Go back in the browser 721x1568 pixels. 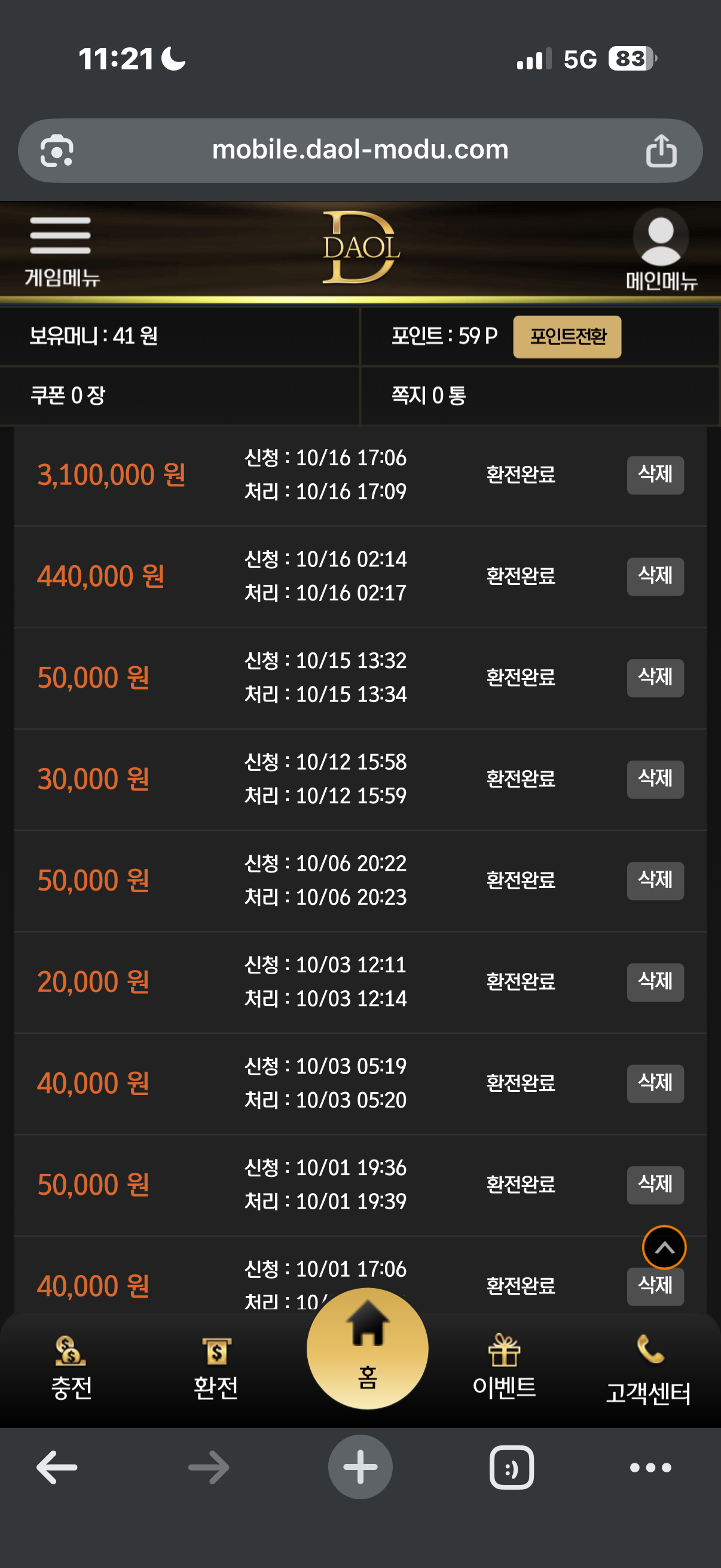(57, 1467)
